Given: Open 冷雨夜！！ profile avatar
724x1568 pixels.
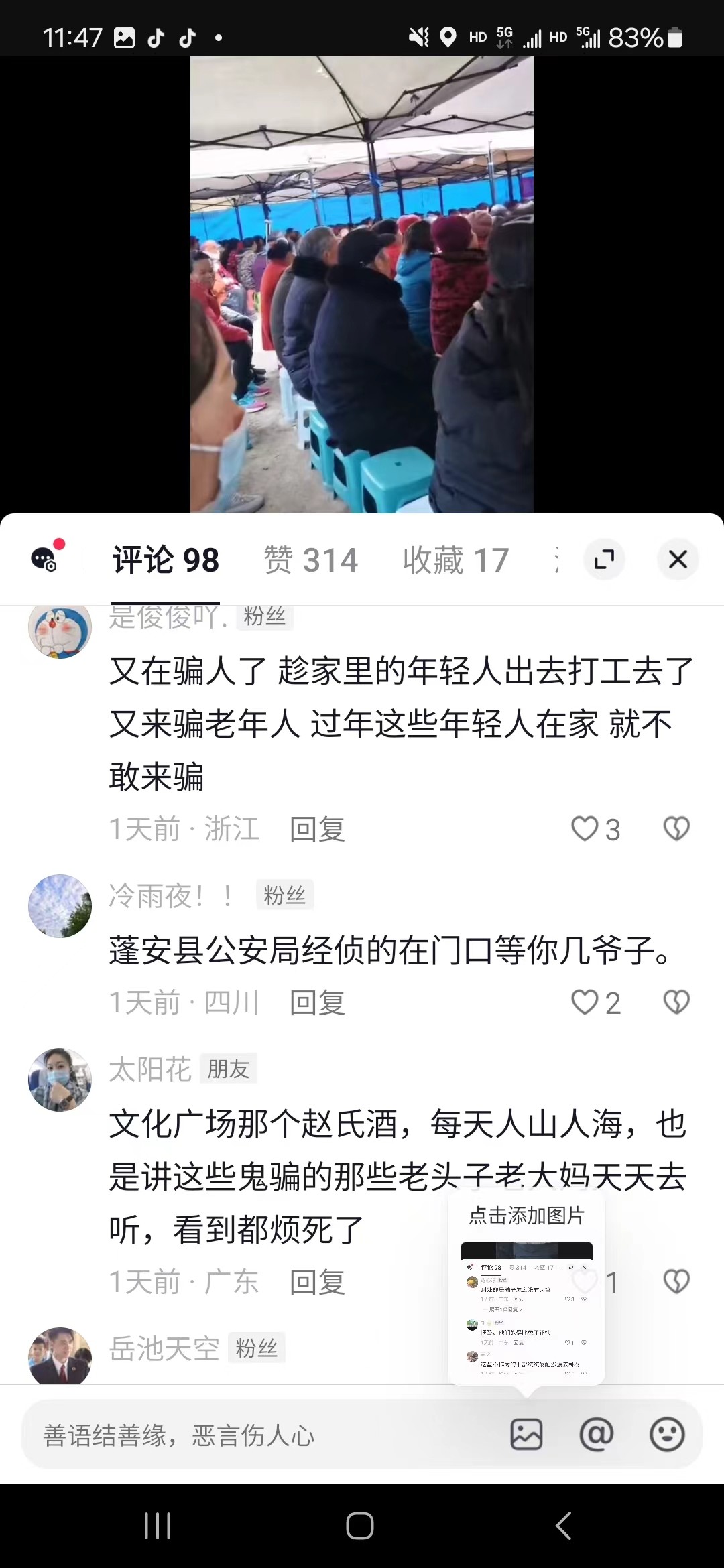Looking at the screenshot, I should [60, 906].
